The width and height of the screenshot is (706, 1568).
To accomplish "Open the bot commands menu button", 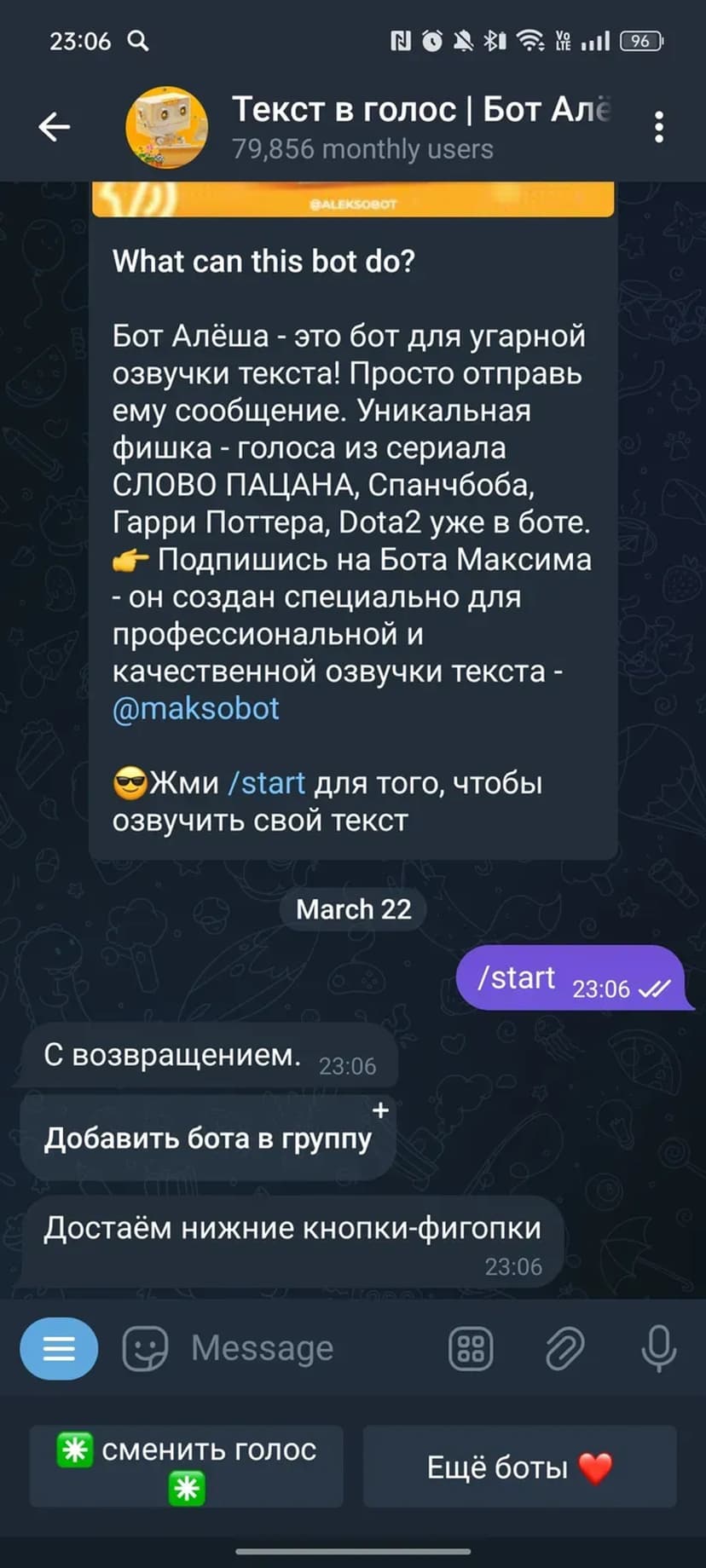I will click(x=59, y=1348).
